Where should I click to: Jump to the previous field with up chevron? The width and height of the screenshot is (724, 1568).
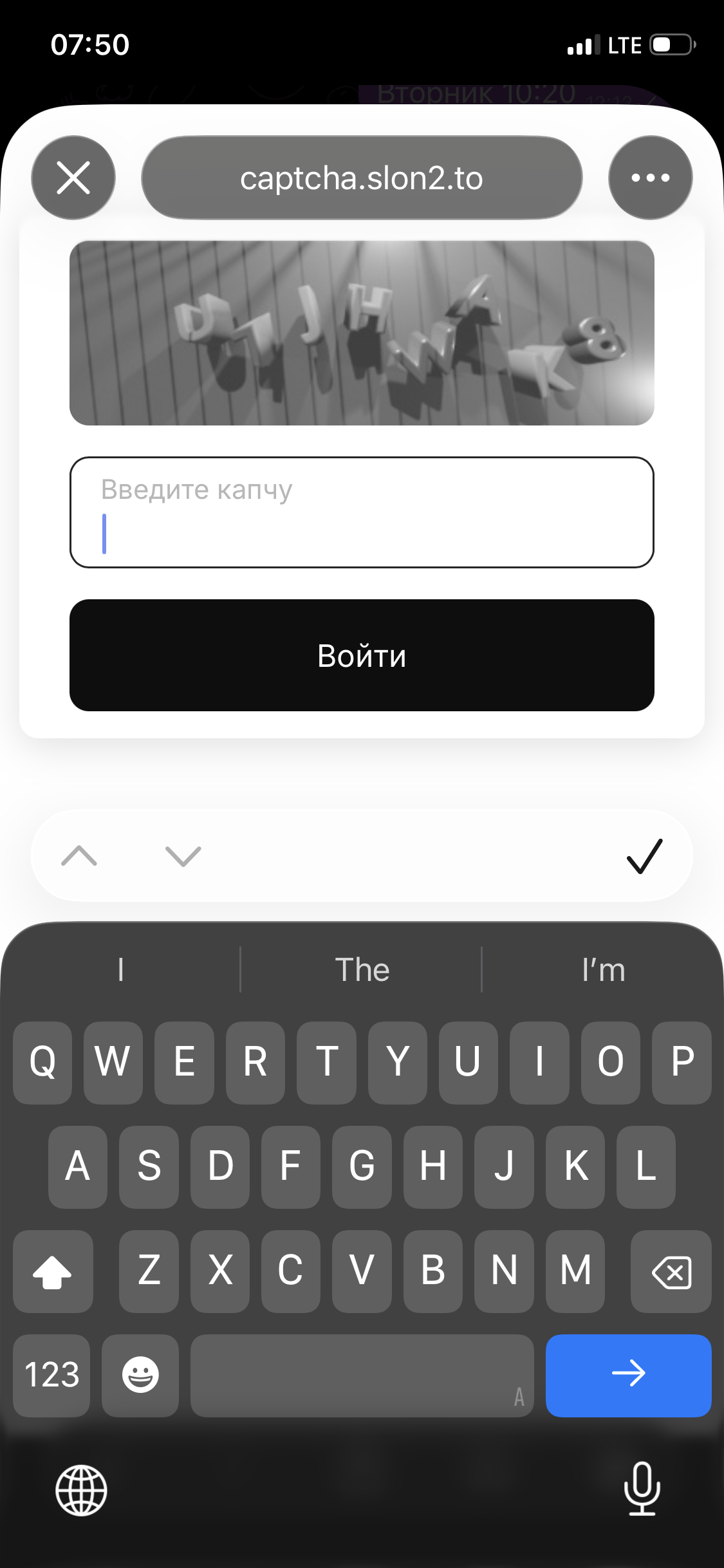pyautogui.click(x=79, y=856)
